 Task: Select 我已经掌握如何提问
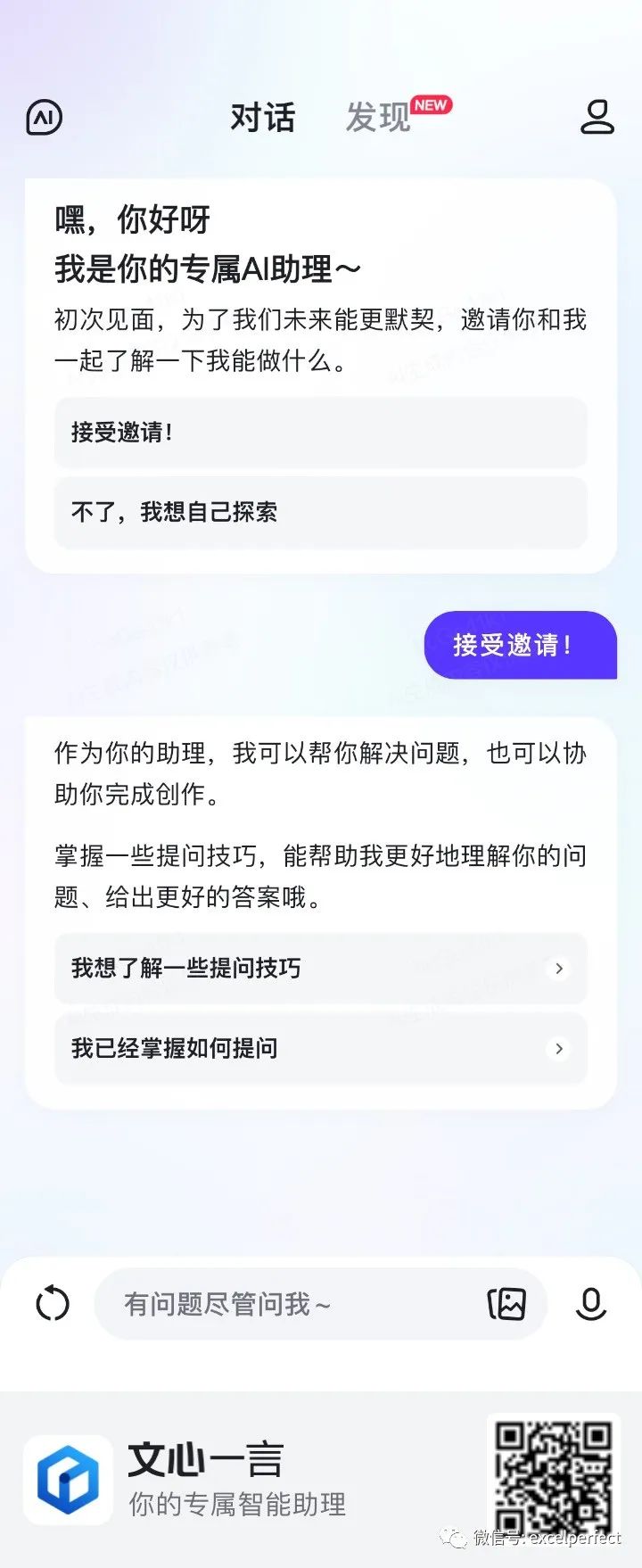click(320, 1048)
